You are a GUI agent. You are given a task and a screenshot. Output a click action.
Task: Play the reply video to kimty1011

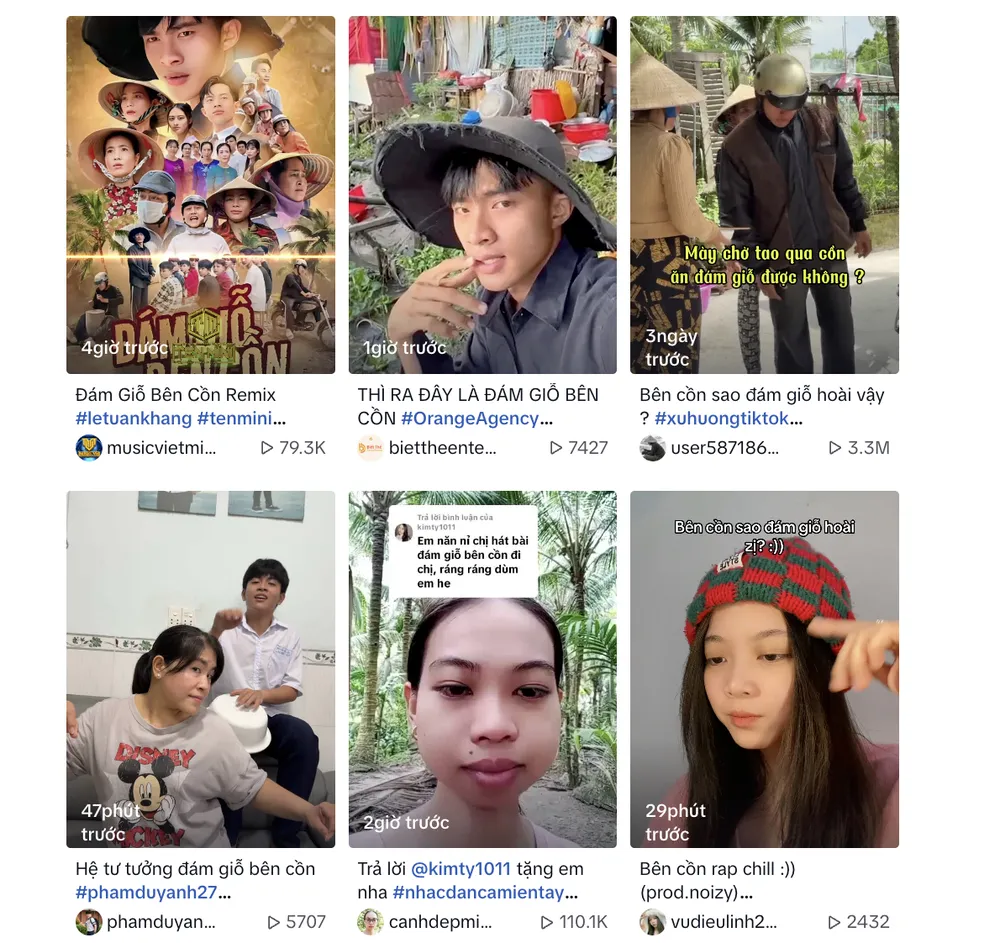pos(482,669)
